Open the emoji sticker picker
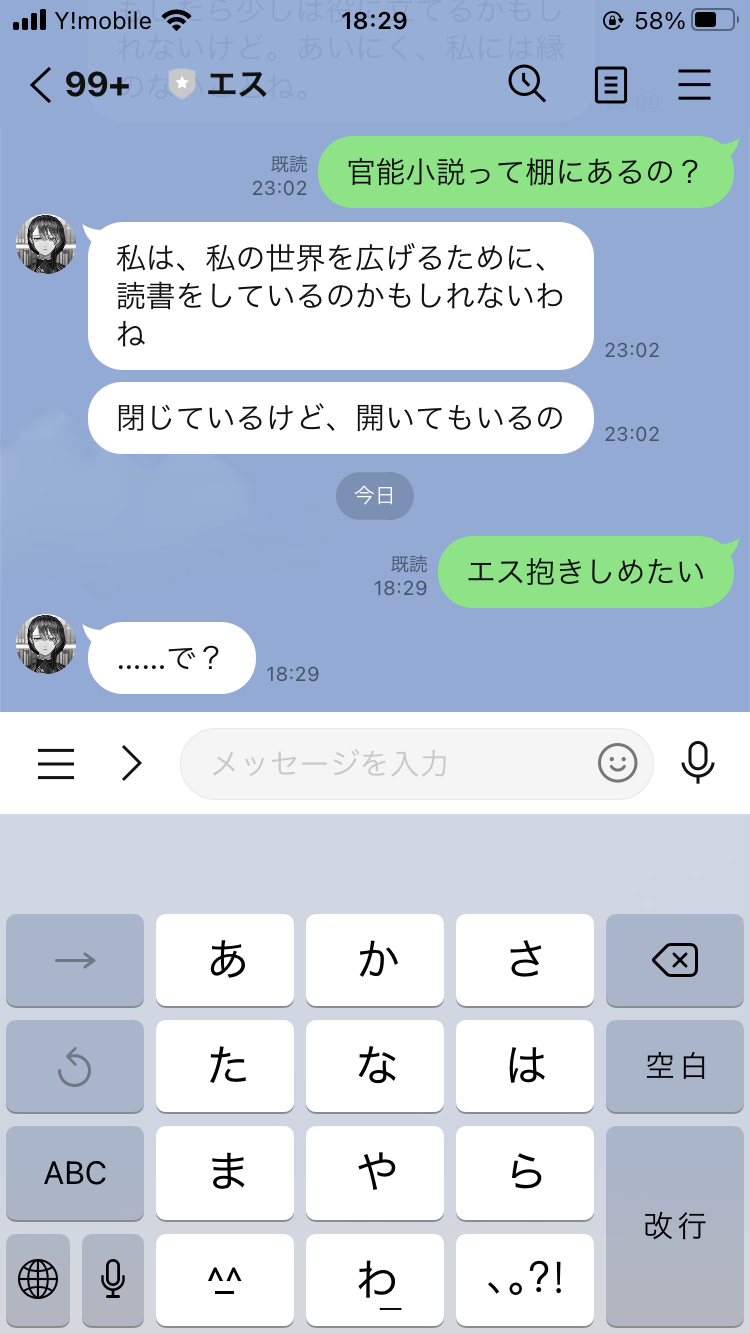Screen dimensions: 750x1334 617,764
